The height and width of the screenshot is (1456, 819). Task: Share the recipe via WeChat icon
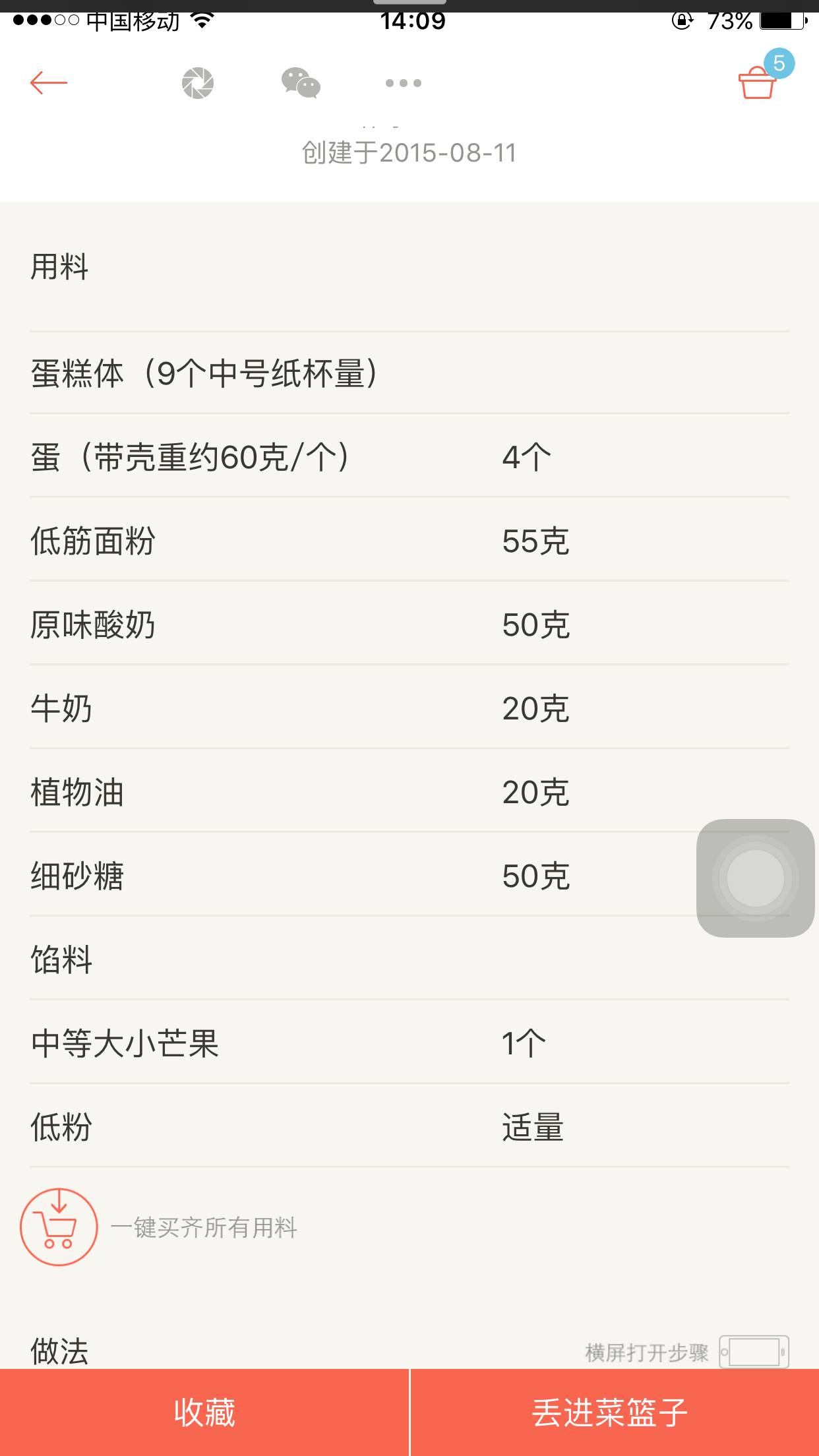[x=301, y=83]
